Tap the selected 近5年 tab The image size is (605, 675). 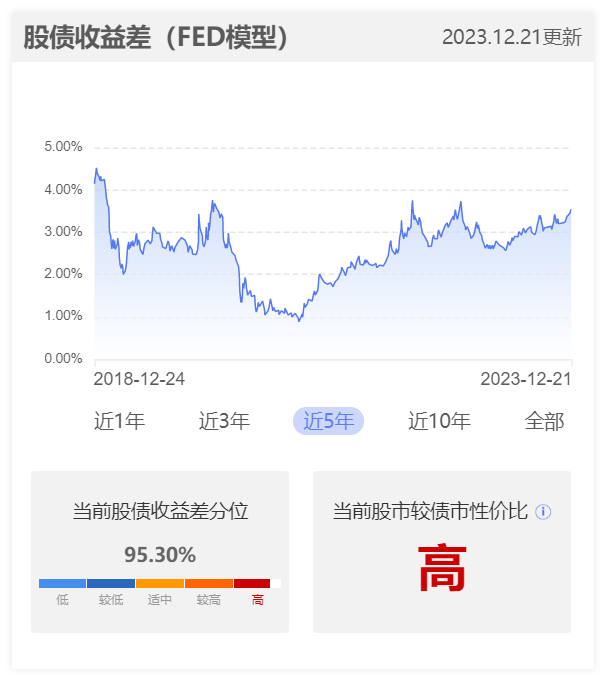coord(328,421)
